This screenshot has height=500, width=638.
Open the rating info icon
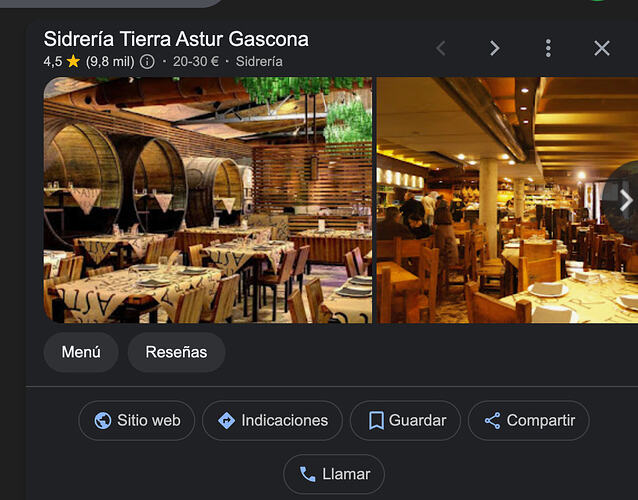148,61
